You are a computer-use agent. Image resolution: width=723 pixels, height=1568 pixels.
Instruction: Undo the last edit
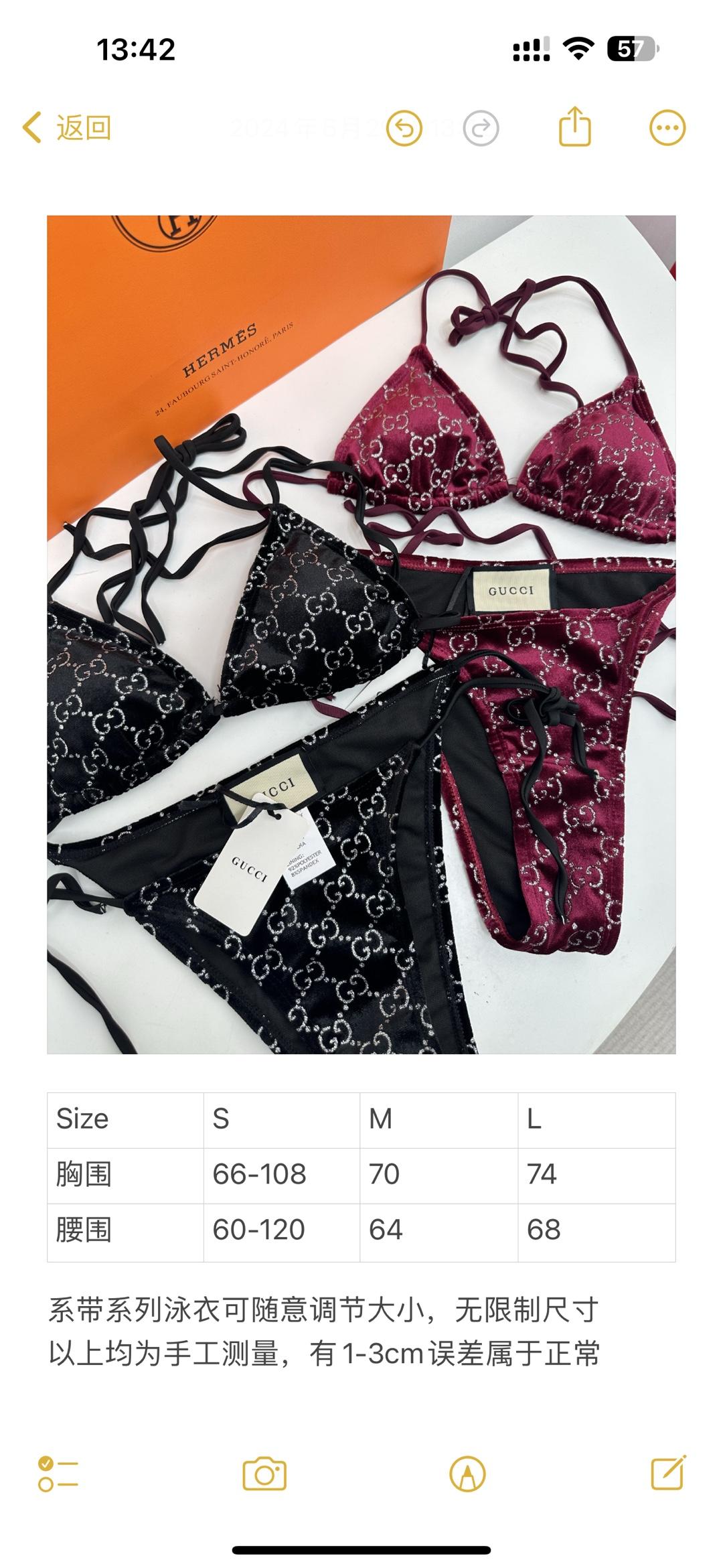[404, 127]
